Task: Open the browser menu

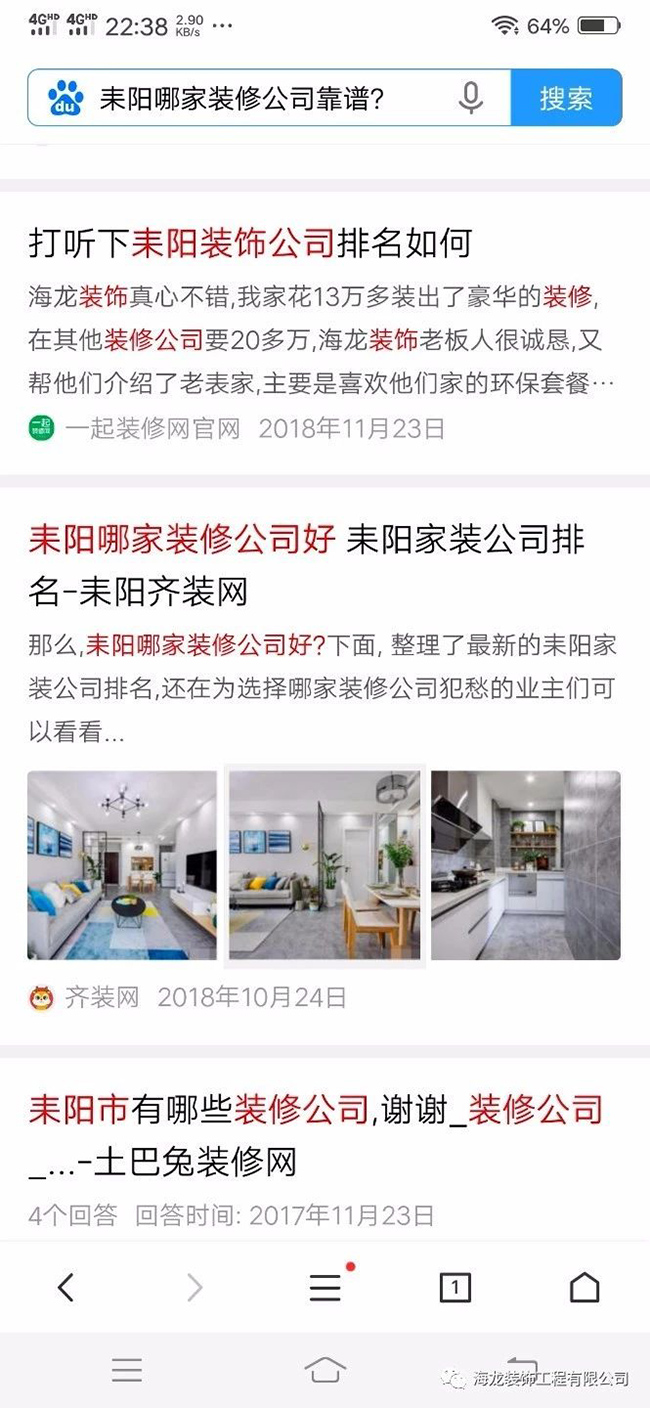Action: [325, 1288]
